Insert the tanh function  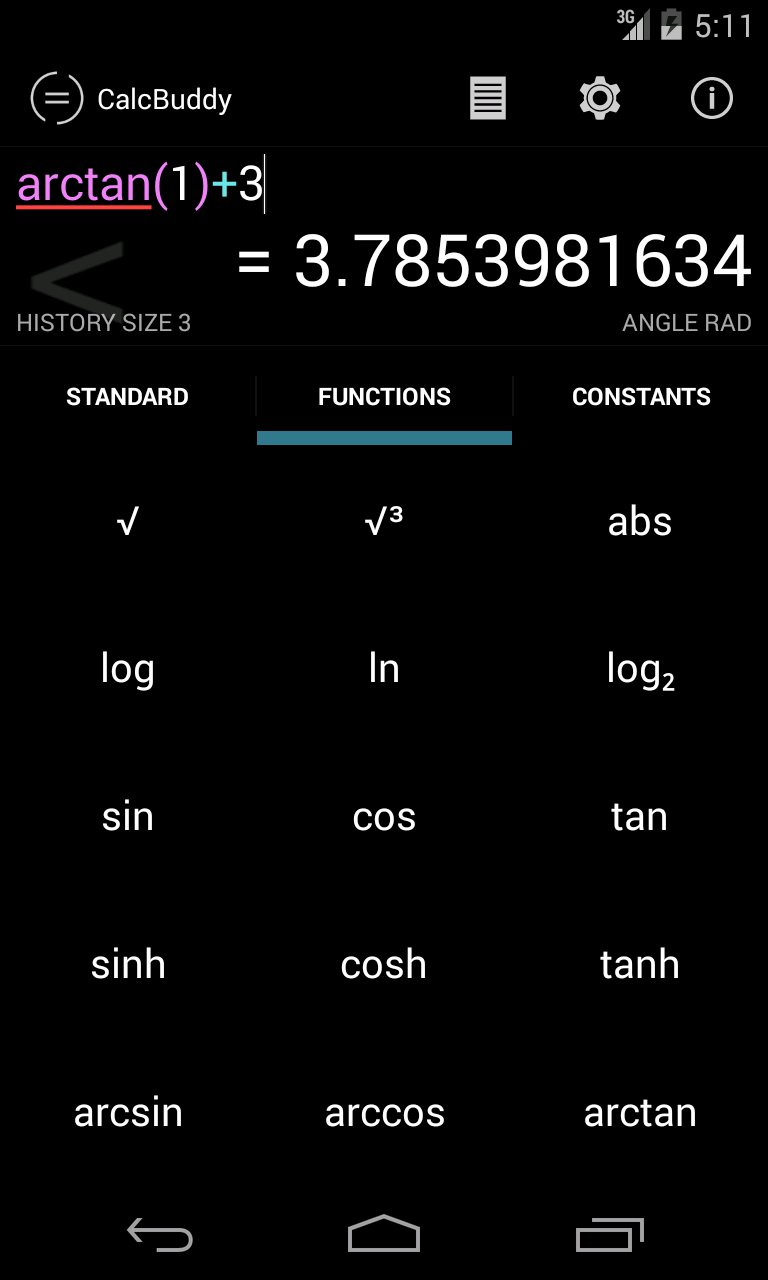tap(640, 966)
